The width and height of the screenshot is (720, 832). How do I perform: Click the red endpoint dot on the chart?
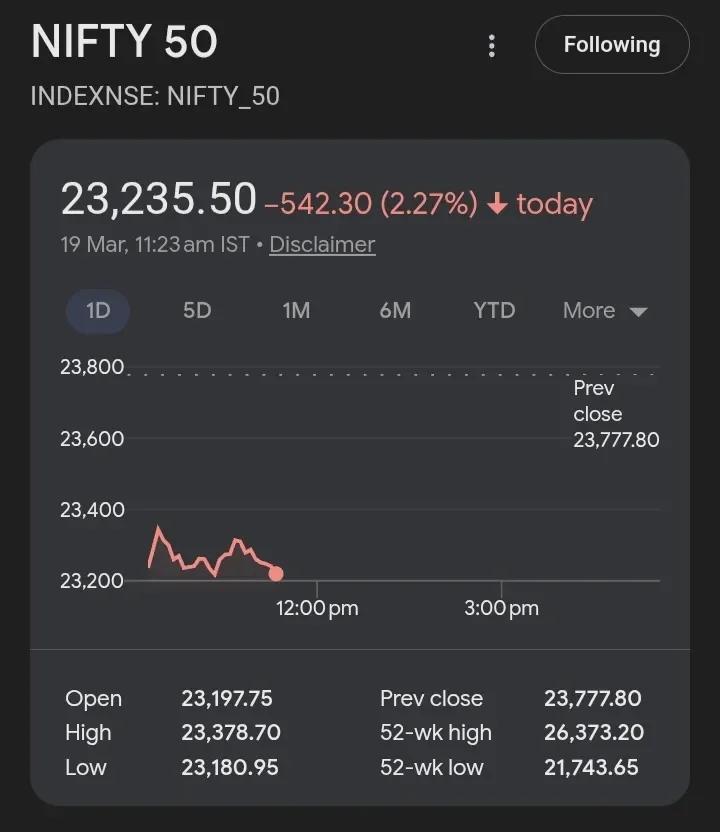click(x=276, y=572)
